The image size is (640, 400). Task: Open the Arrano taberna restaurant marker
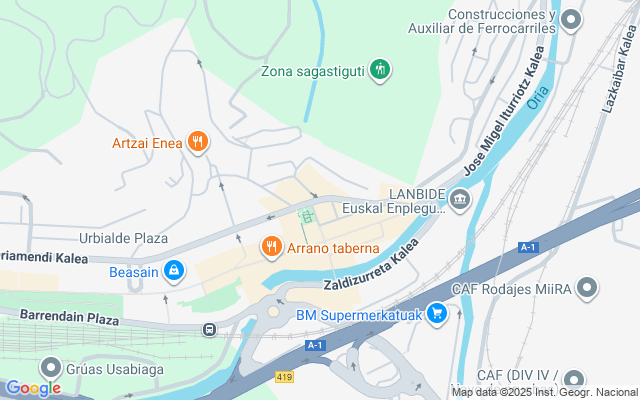[x=270, y=246]
